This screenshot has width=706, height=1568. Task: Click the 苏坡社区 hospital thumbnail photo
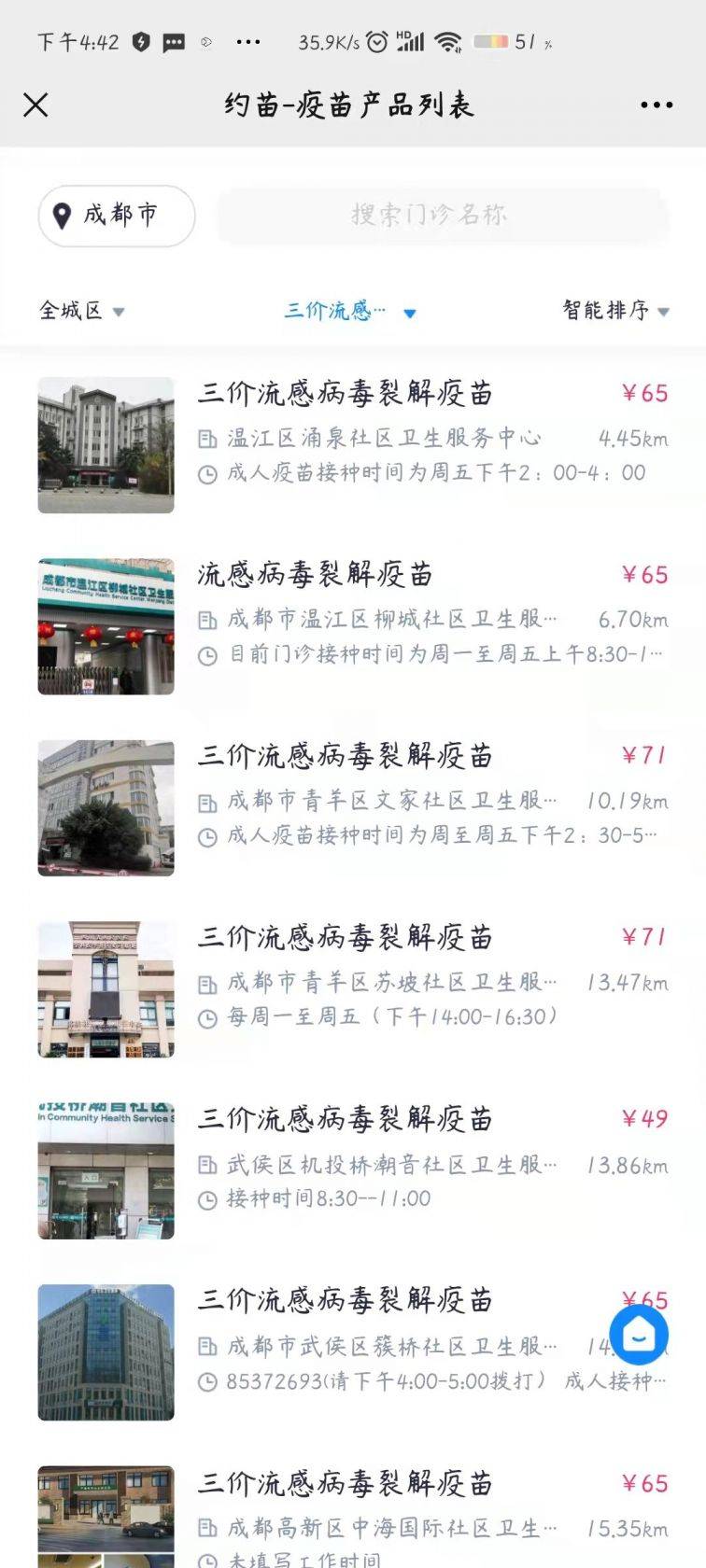click(x=105, y=987)
